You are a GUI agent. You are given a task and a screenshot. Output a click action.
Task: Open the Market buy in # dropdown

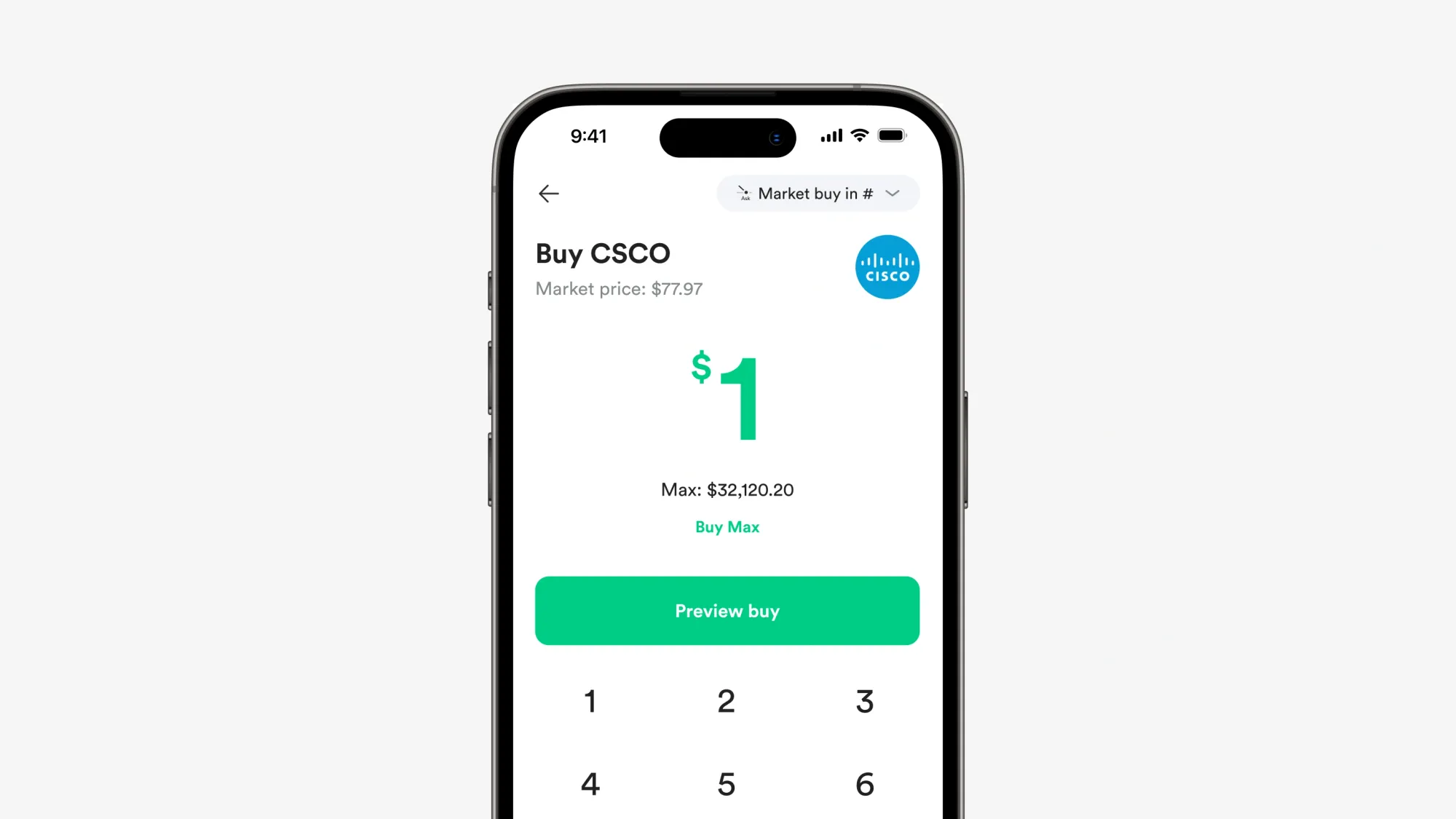click(x=818, y=194)
